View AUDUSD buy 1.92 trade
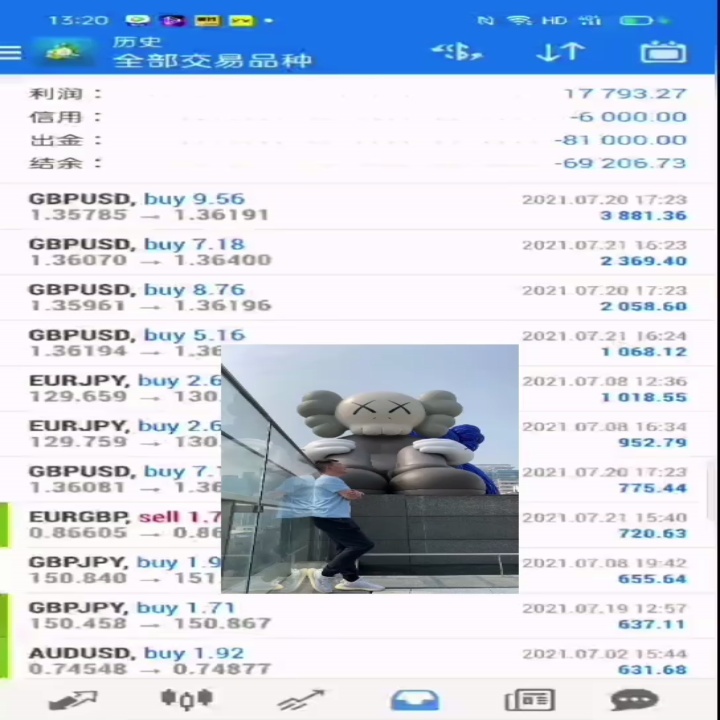The width and height of the screenshot is (720, 720). (x=358, y=661)
